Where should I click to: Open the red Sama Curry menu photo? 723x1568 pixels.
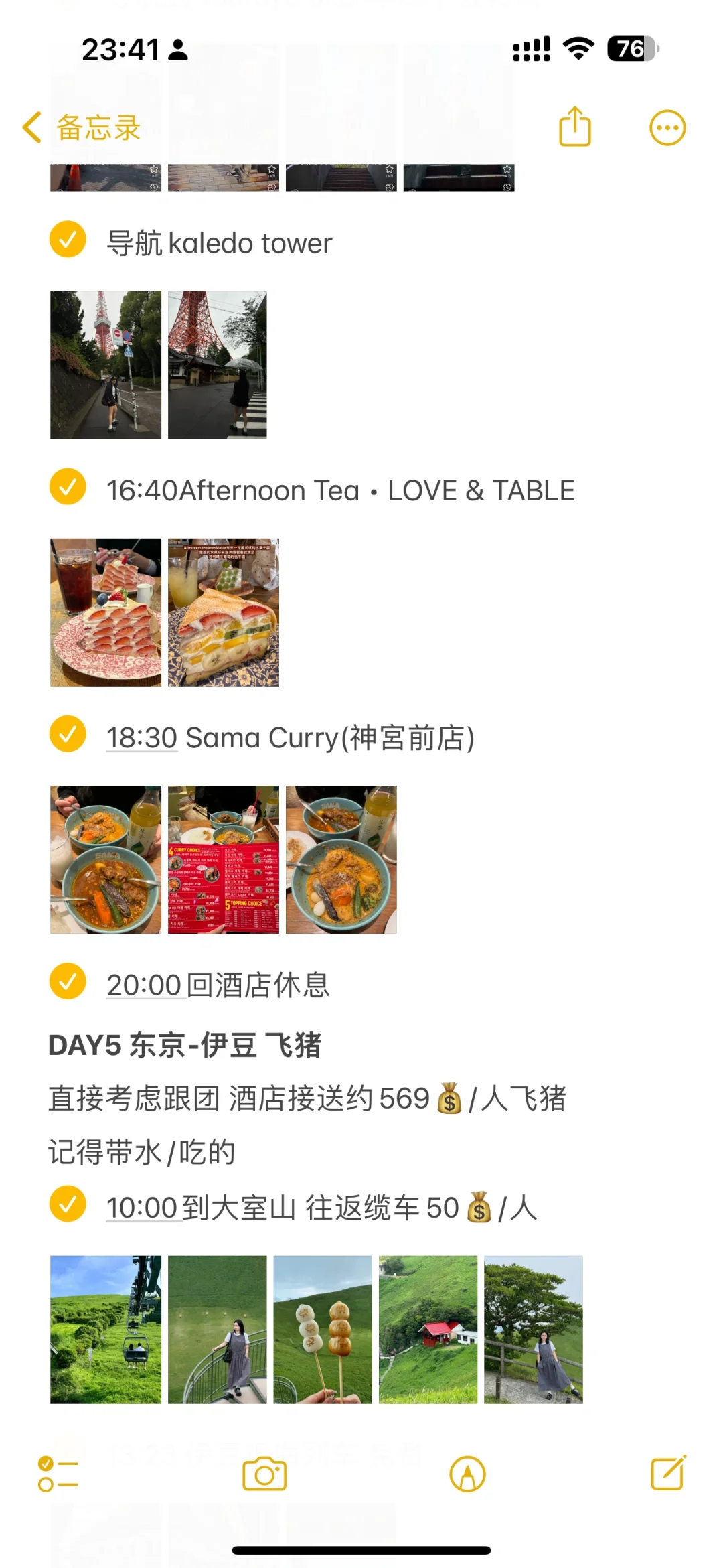[224, 859]
